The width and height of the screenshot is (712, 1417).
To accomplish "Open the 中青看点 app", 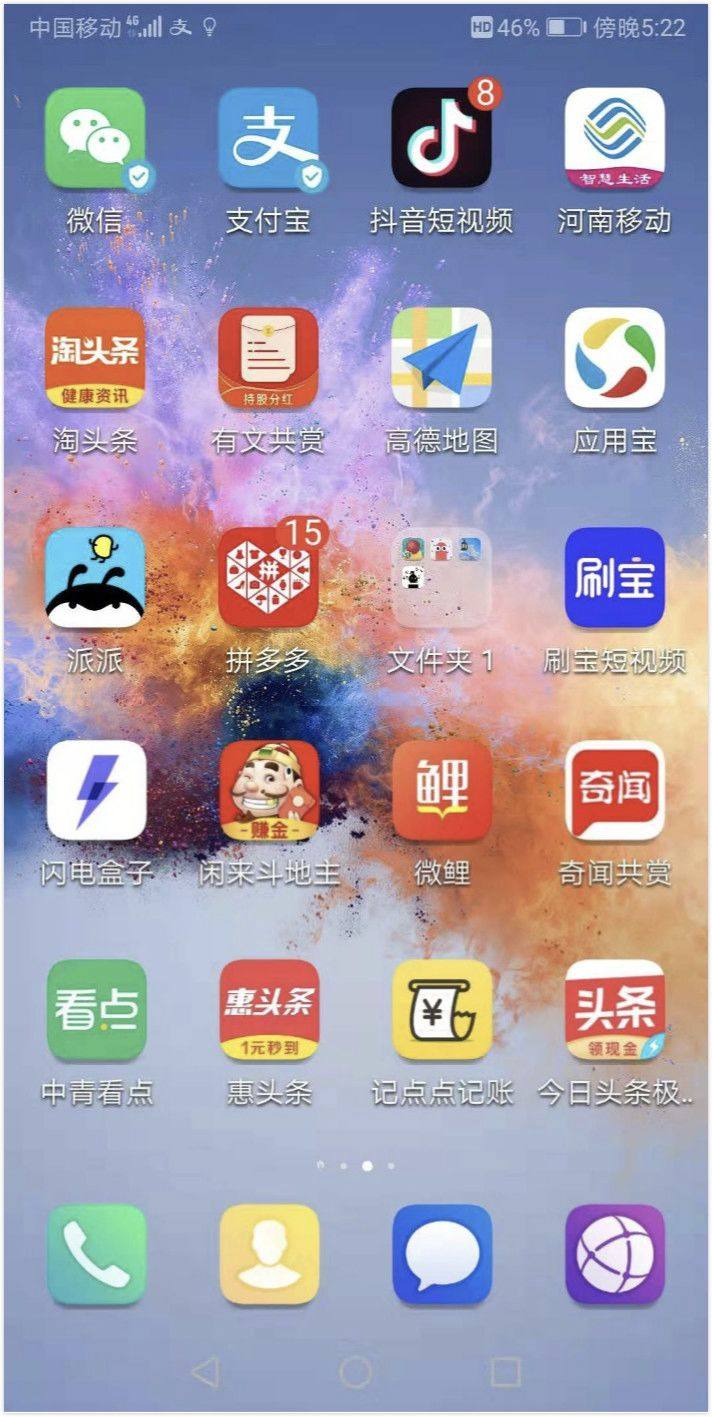I will [x=95, y=1010].
